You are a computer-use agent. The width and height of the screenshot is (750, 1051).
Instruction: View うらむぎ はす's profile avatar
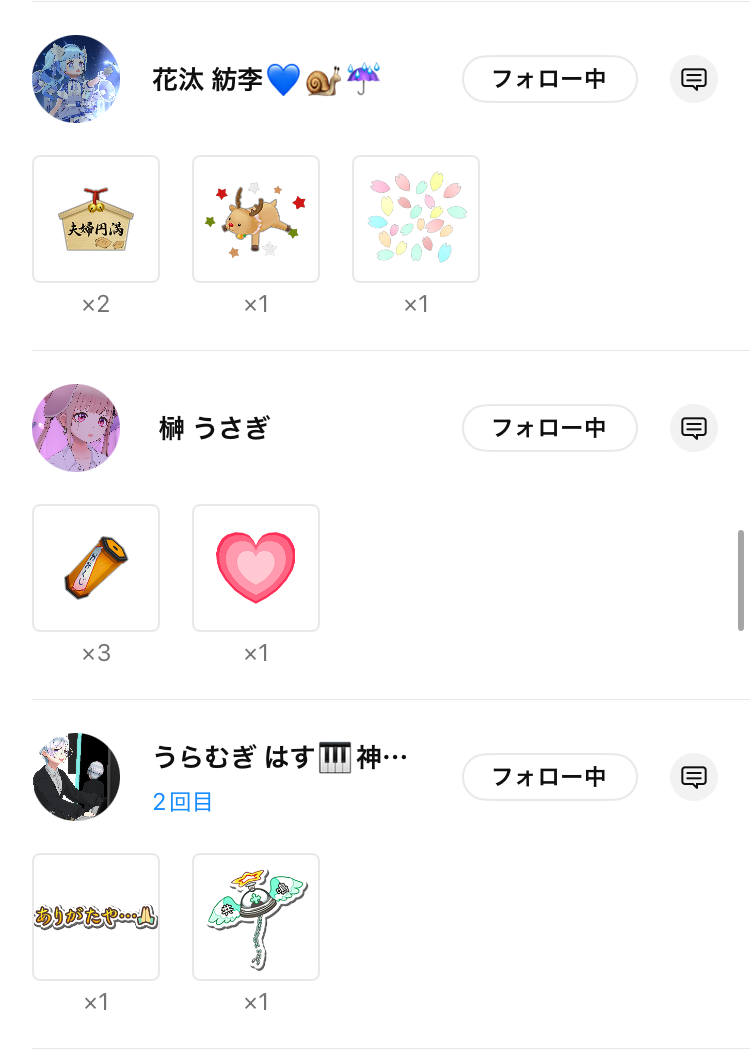pyautogui.click(x=76, y=777)
